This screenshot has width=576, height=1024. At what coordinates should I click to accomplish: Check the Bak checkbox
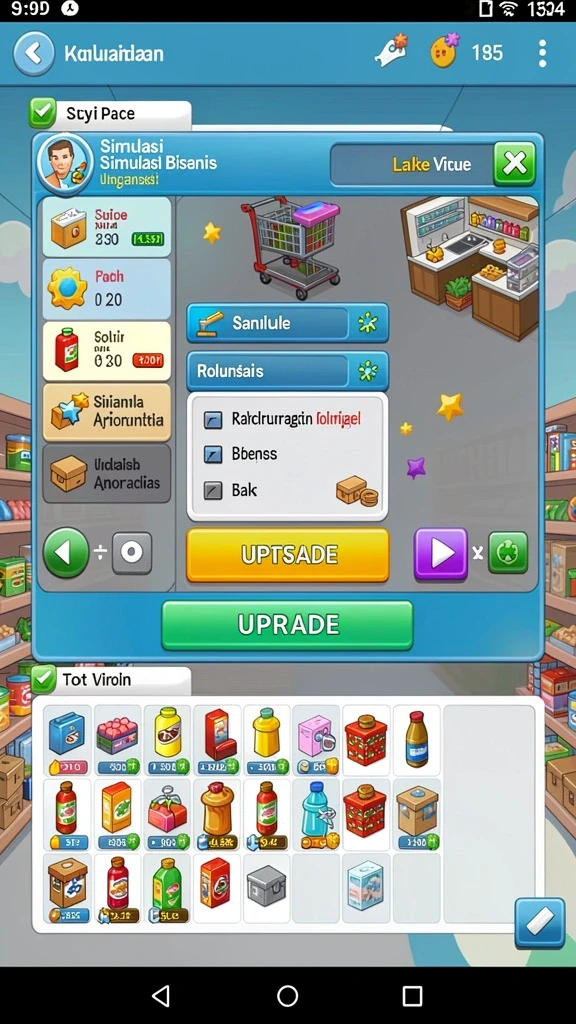[213, 490]
